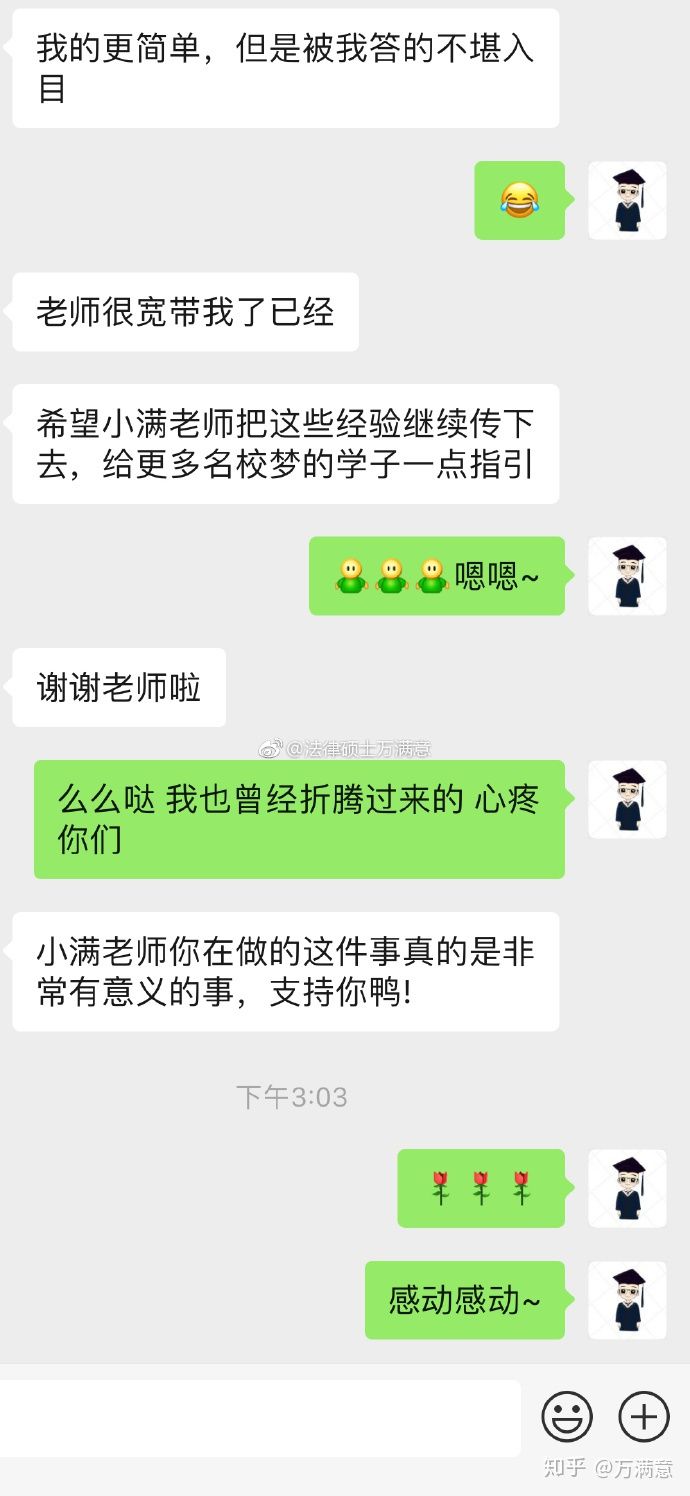The height and width of the screenshot is (1496, 690).
Task: Tap avatar next to the 嗯嗯~ reply
Action: click(627, 576)
